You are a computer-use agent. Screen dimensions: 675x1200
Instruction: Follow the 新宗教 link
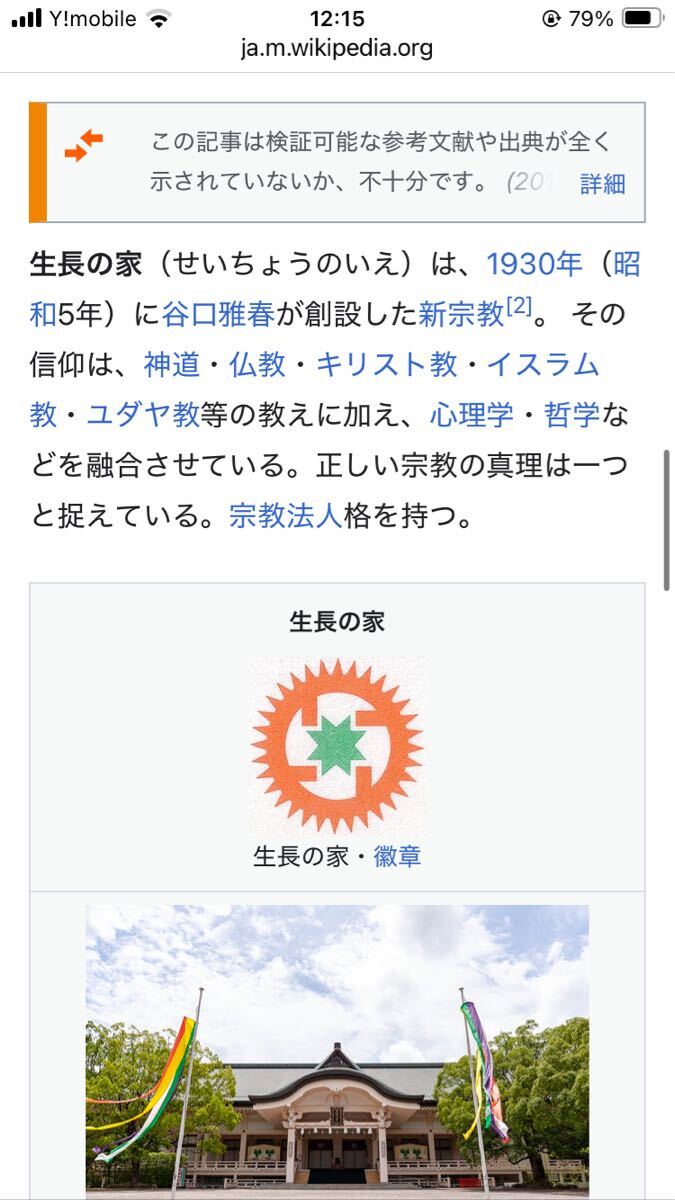[461, 314]
